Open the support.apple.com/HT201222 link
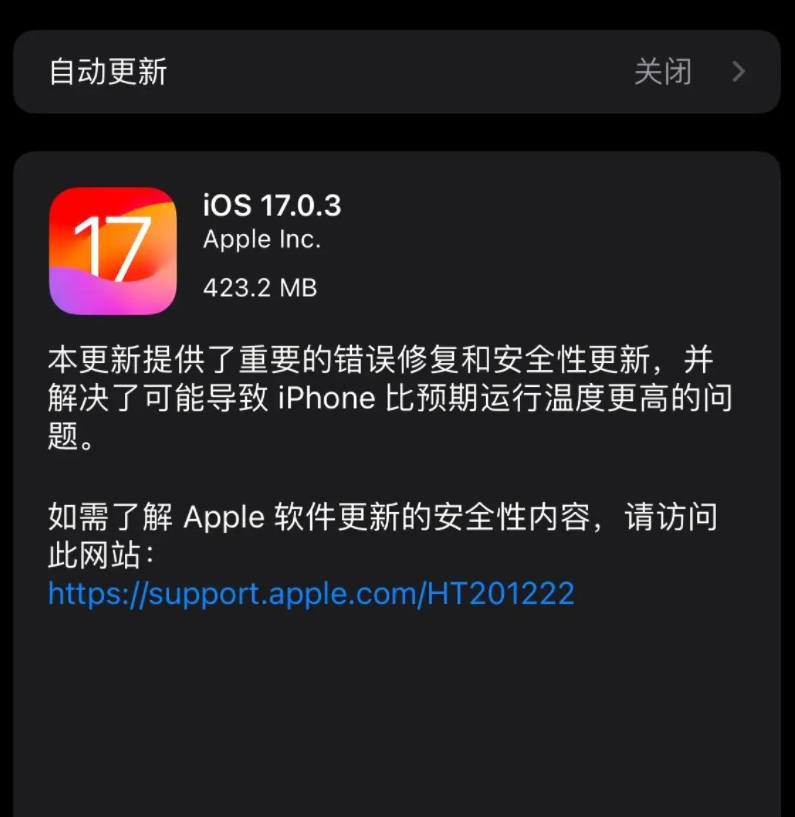The height and width of the screenshot is (817, 795). tap(311, 594)
